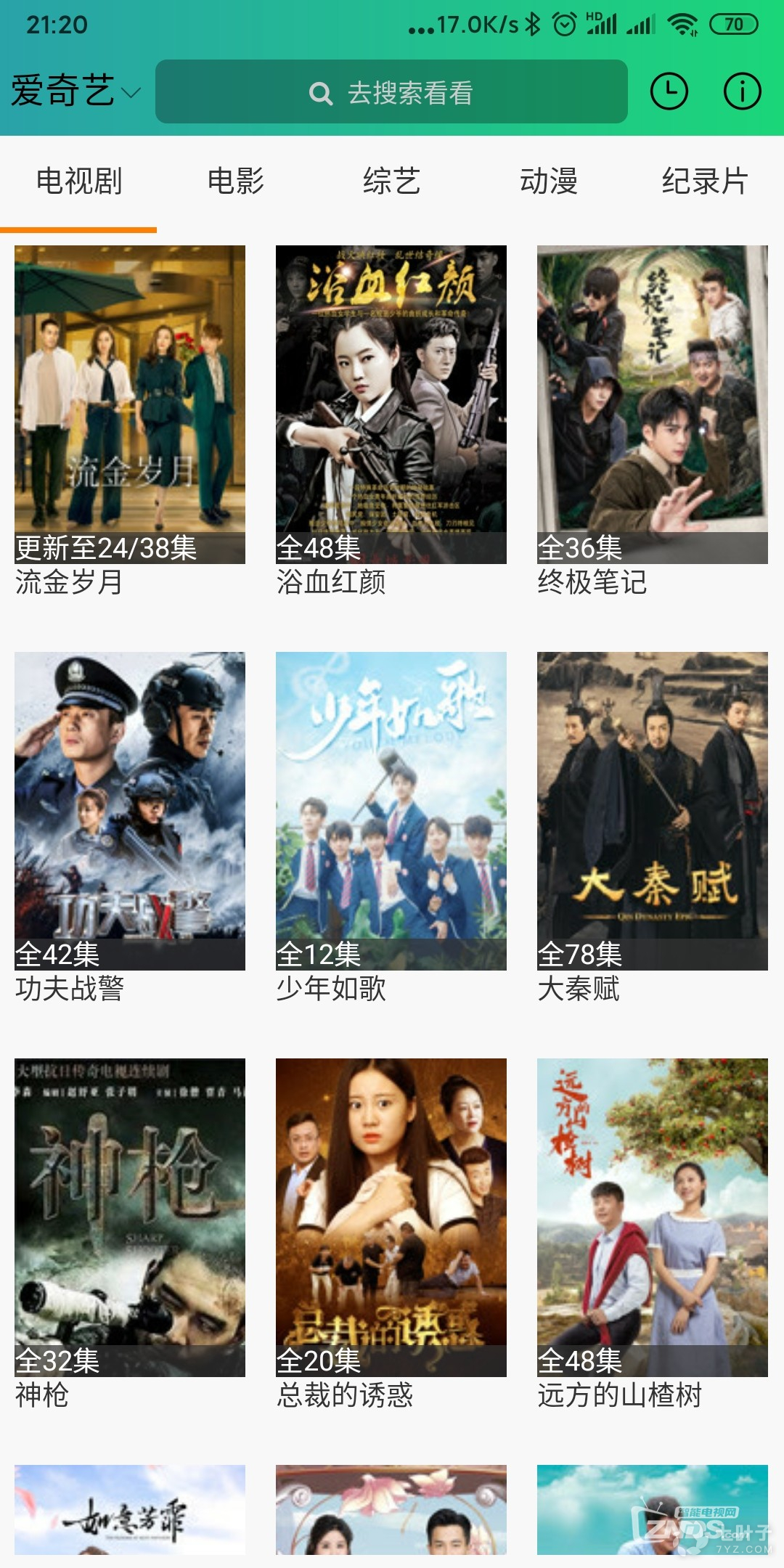
Task: Open the info icon
Action: coord(742,91)
